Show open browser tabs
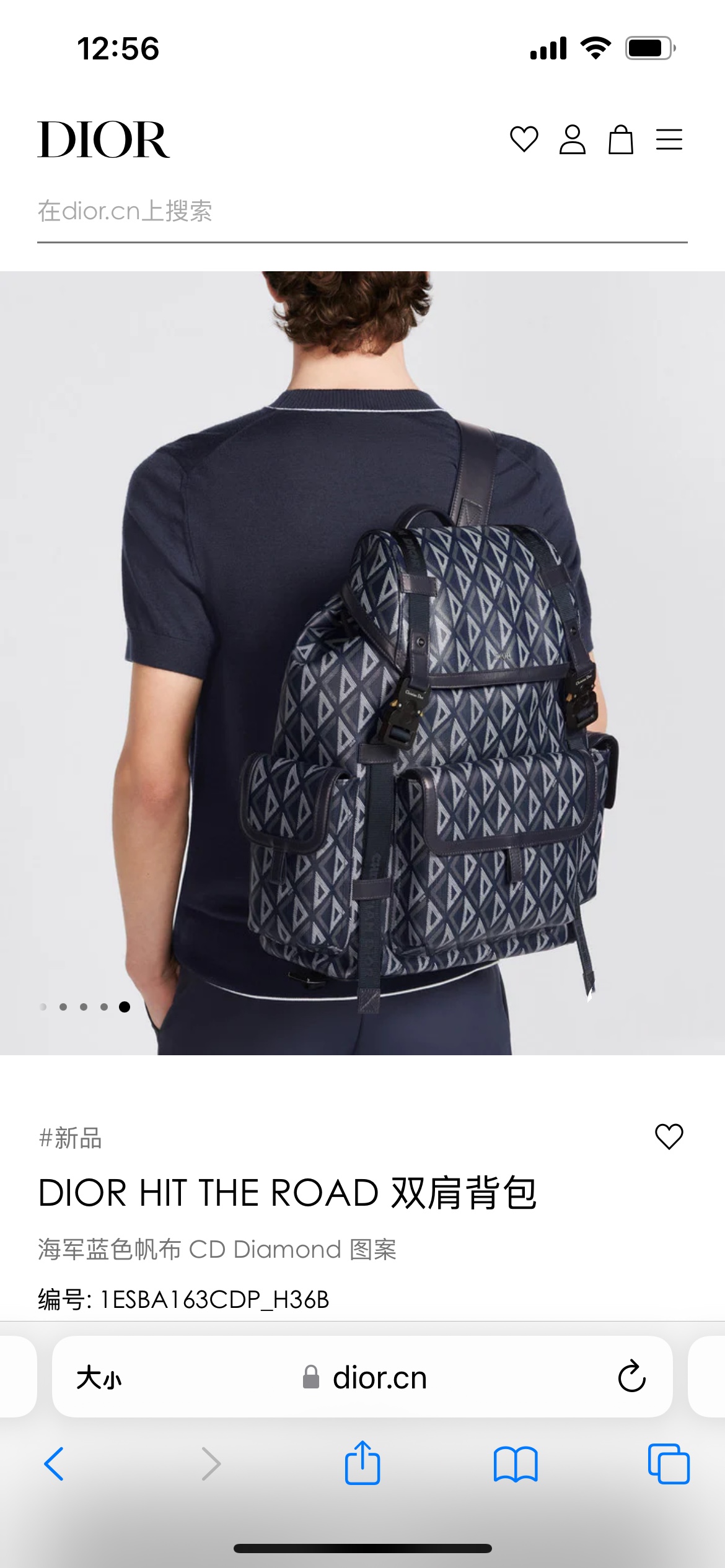Screen dimensions: 725x1568 pyautogui.click(x=669, y=1464)
